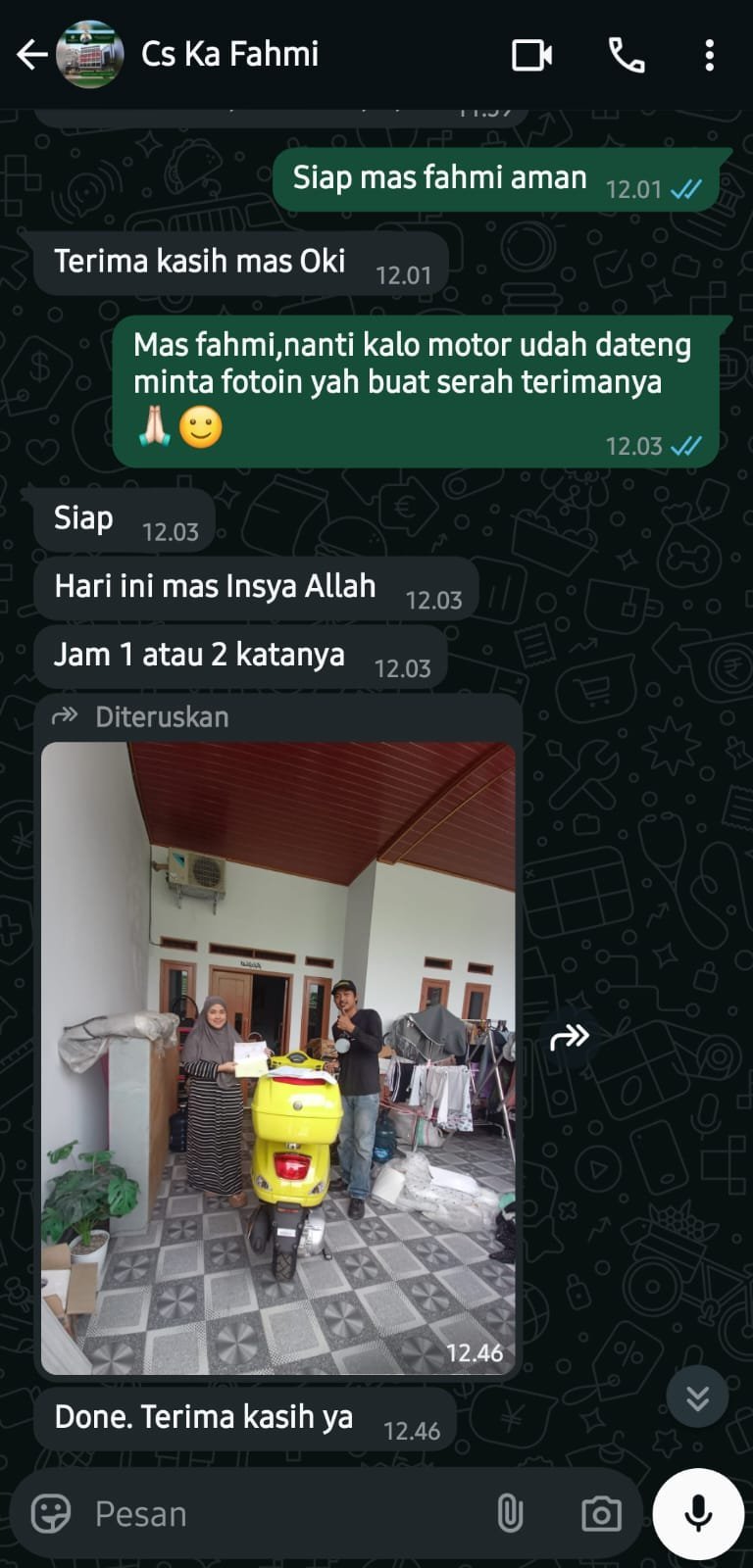
Task: Open the emoji and sticker picker
Action: [51, 1514]
